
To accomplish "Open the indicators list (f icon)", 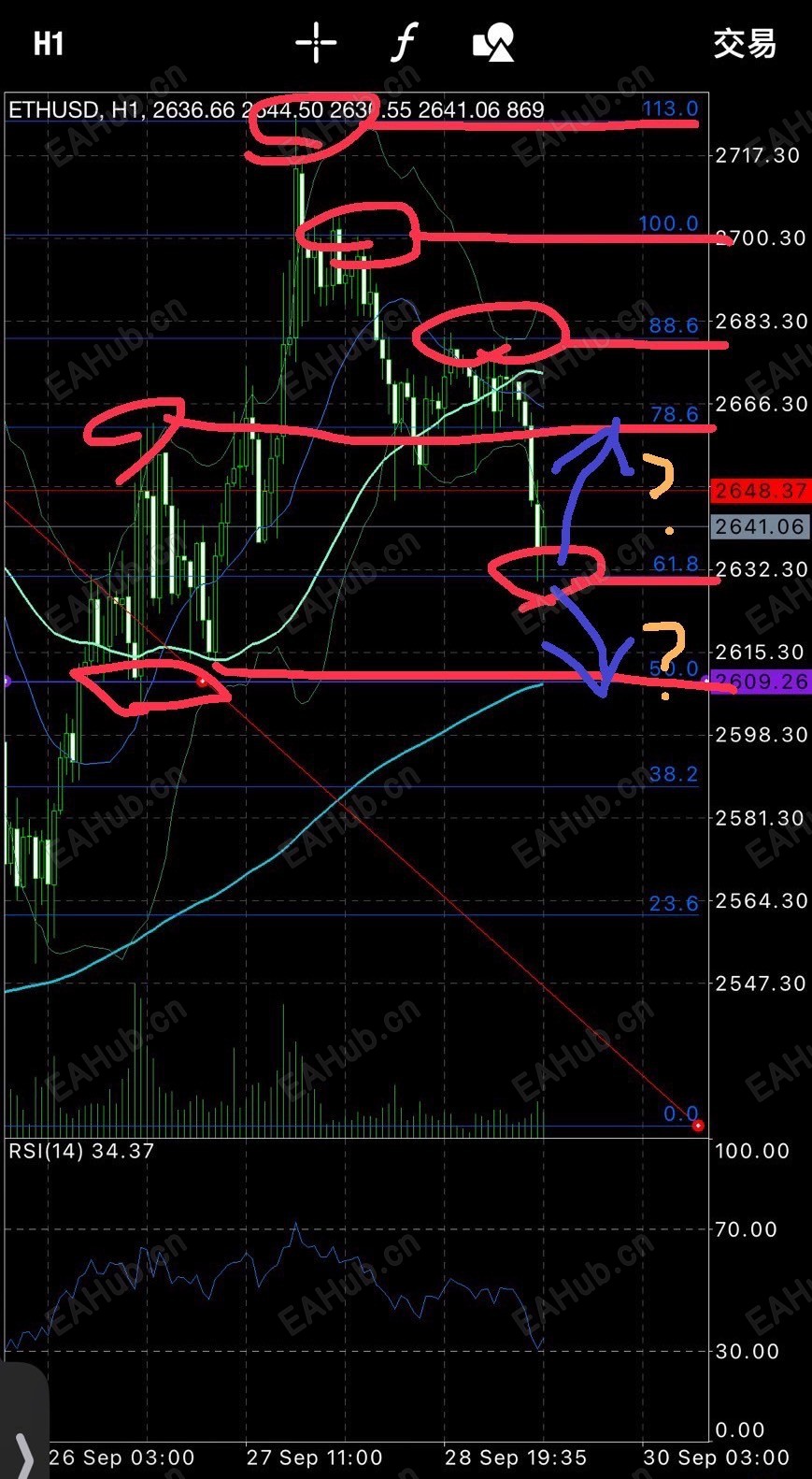I will point(404,43).
